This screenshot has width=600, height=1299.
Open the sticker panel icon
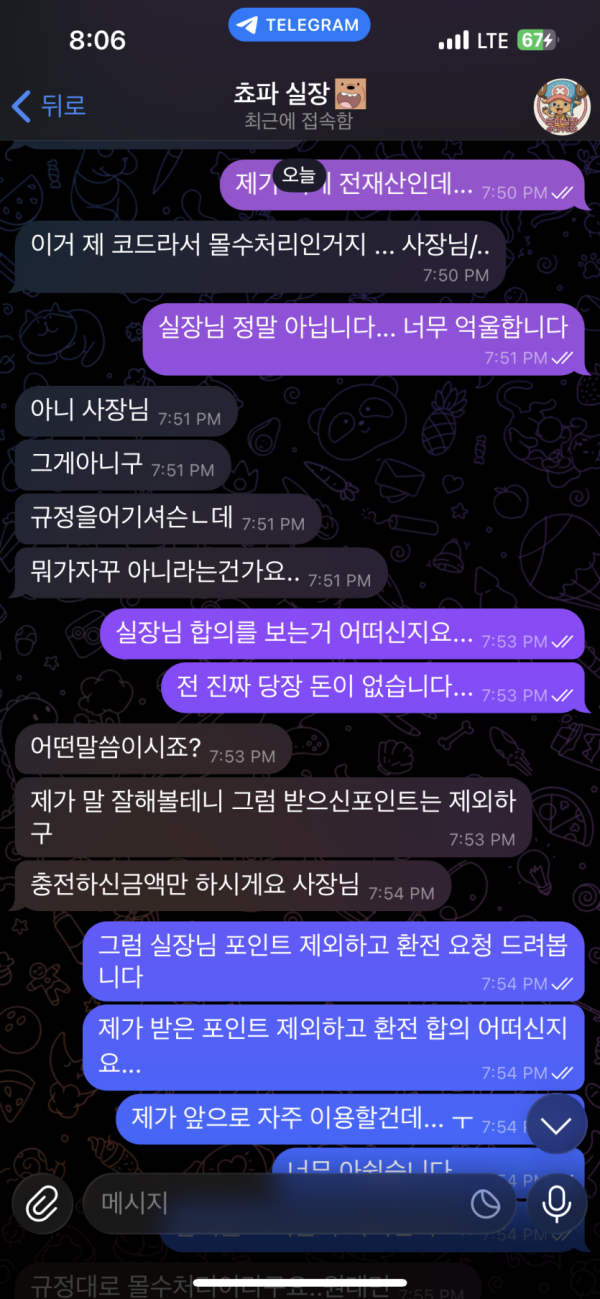[486, 1205]
